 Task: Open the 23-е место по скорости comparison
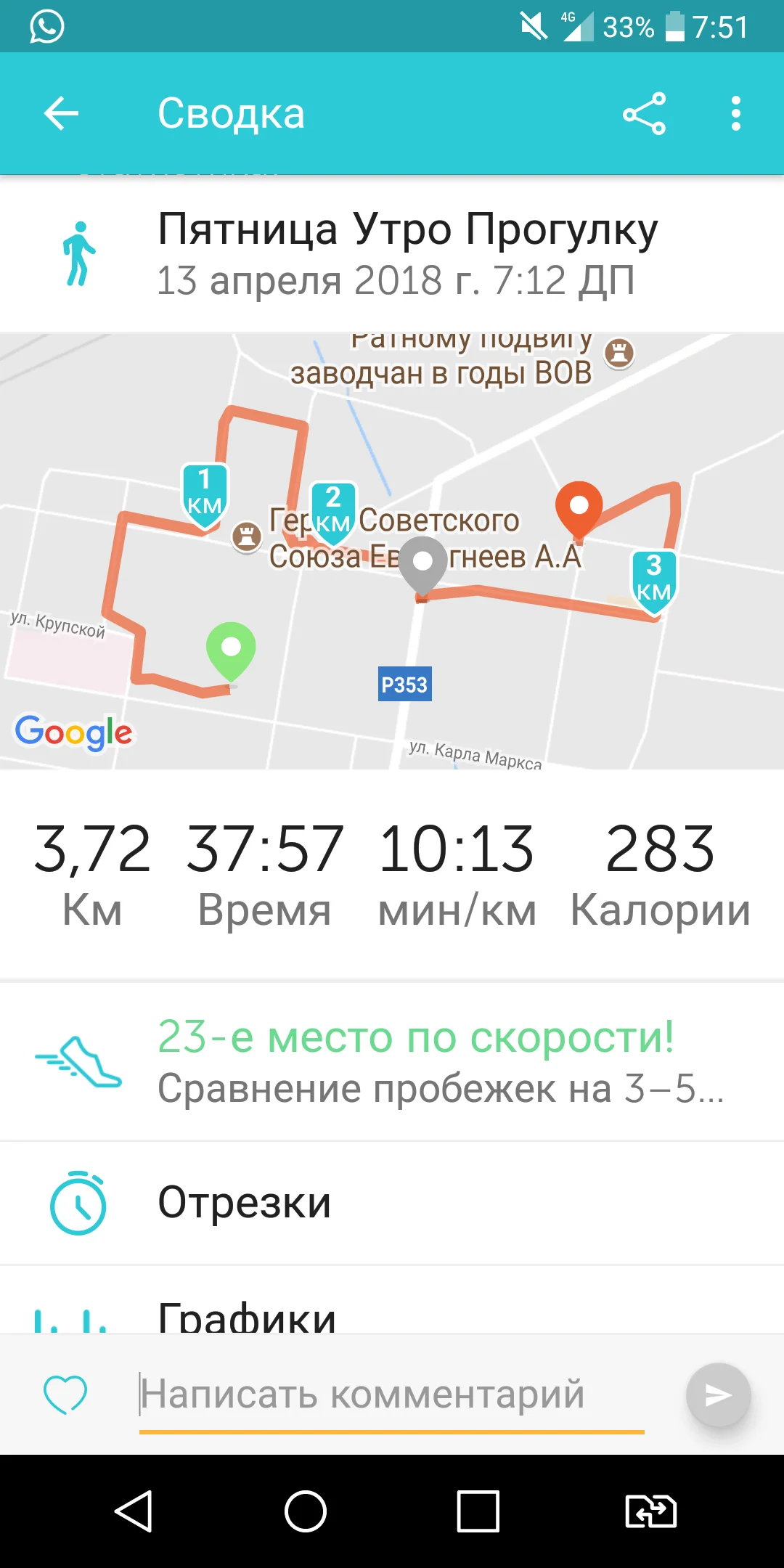[392, 1061]
